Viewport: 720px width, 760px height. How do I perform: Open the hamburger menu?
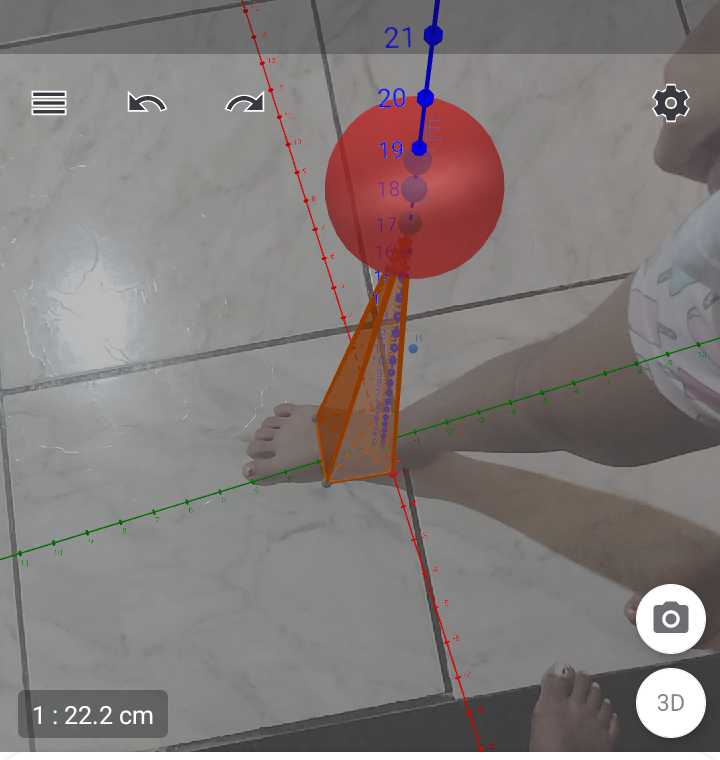coord(49,103)
